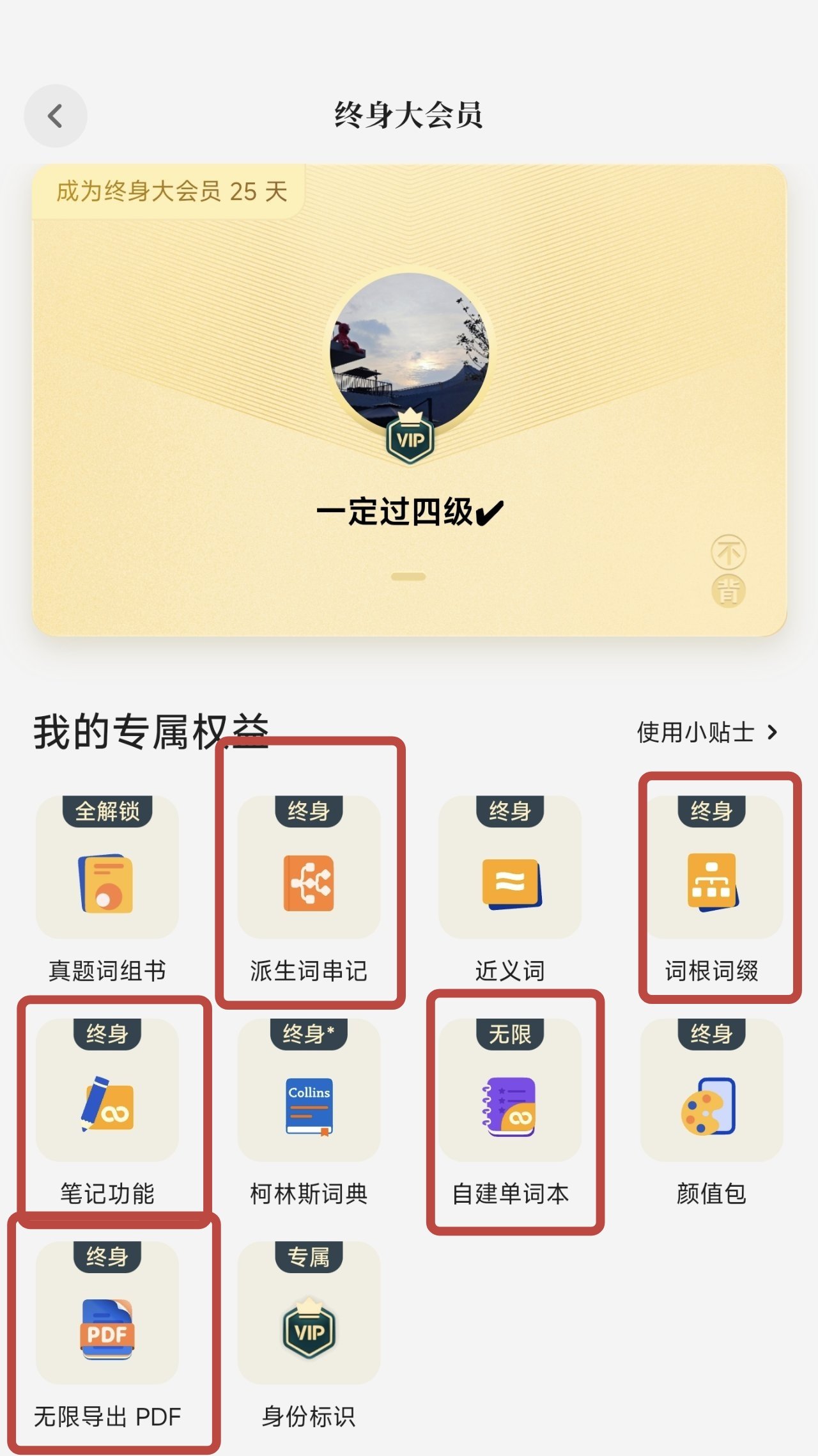This screenshot has height=1456, width=818.
Task: Tap the gold membership card
Action: click(409, 400)
